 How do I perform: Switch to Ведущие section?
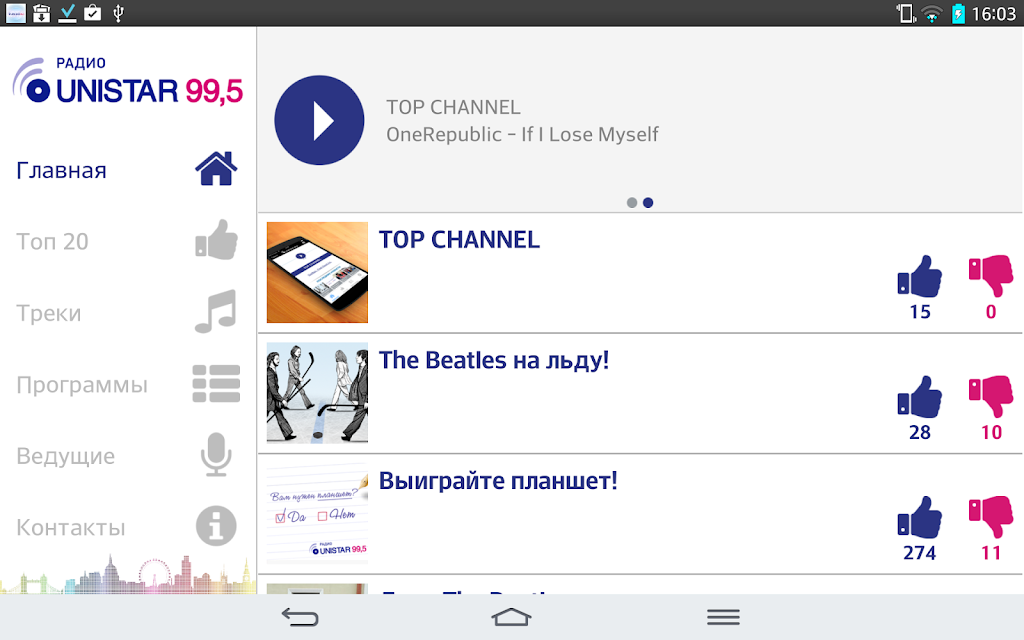pyautogui.click(x=128, y=455)
